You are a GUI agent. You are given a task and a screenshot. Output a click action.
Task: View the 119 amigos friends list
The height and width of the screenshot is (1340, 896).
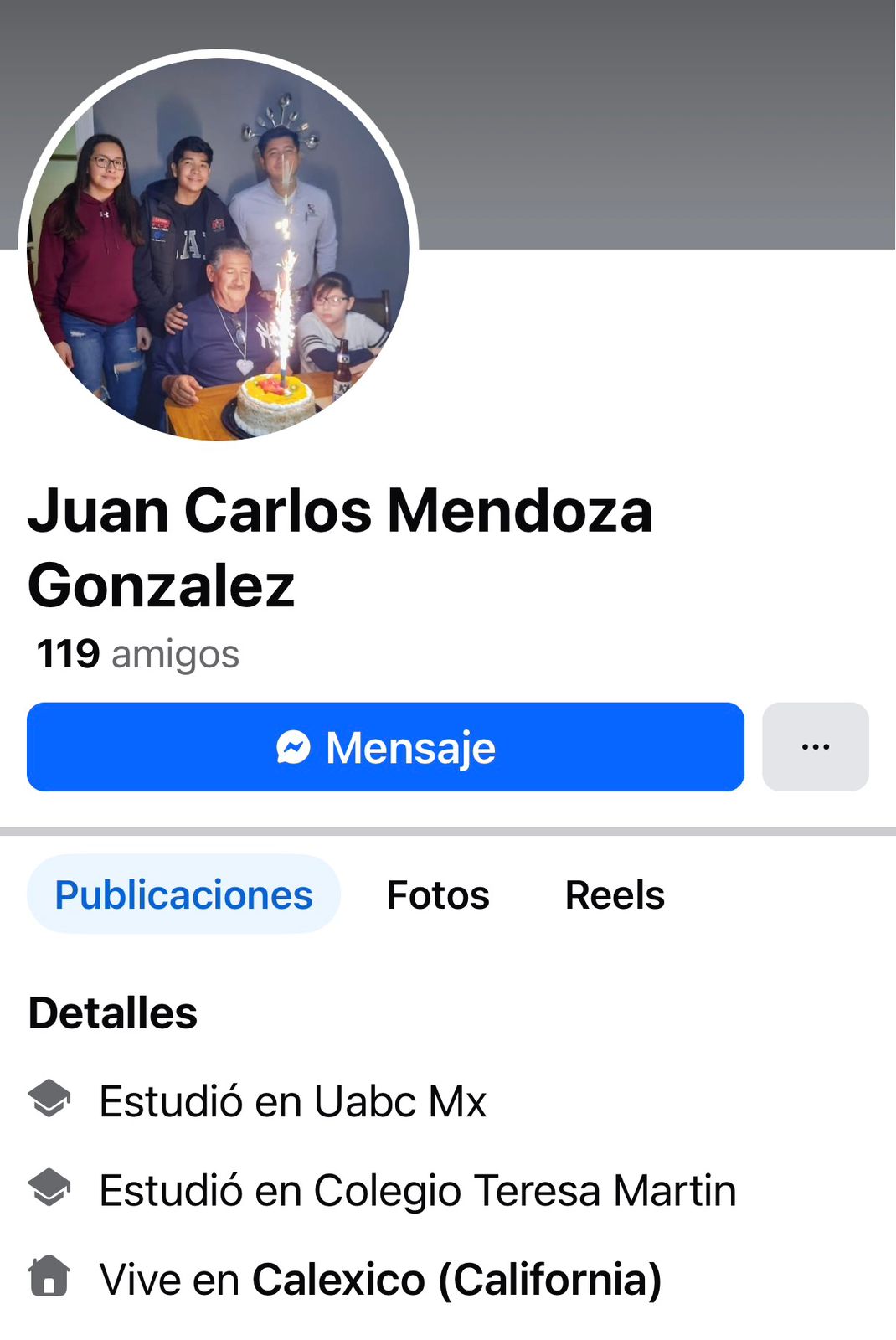click(x=138, y=654)
